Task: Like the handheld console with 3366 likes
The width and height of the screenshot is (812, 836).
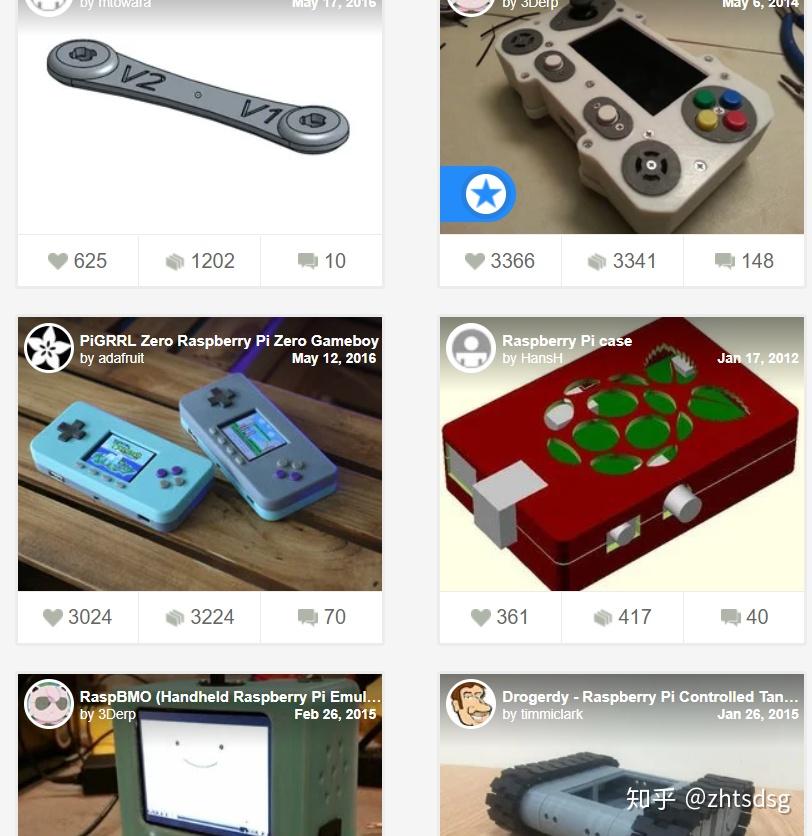Action: [500, 261]
